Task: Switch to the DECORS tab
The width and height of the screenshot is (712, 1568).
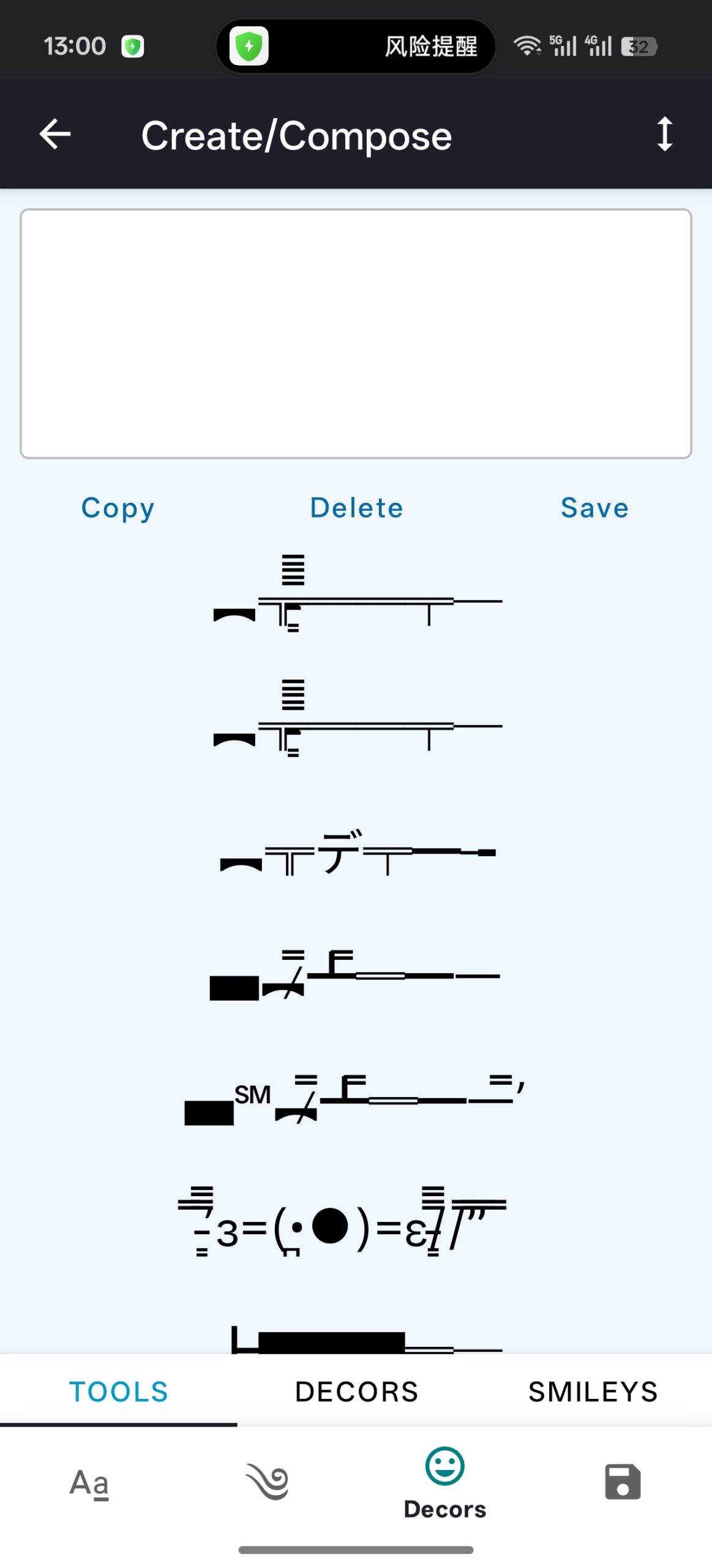Action: pos(356,1392)
